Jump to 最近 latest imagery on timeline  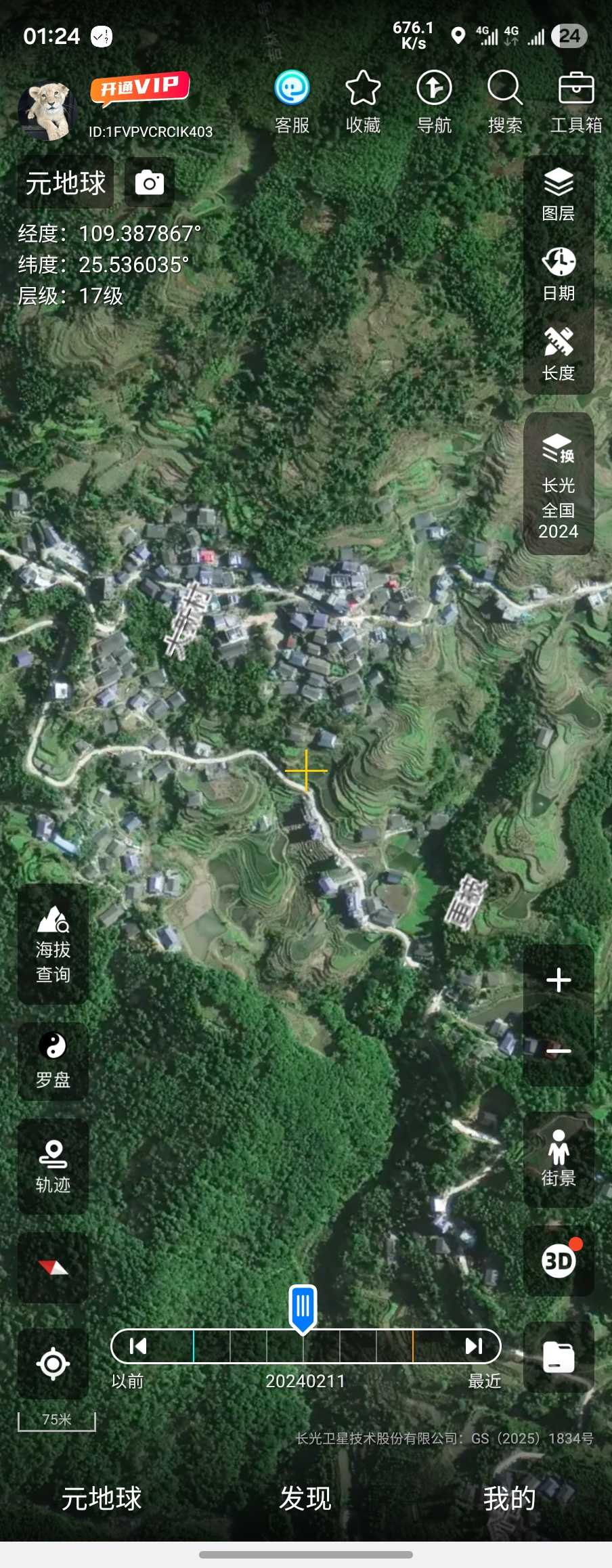click(x=474, y=1346)
